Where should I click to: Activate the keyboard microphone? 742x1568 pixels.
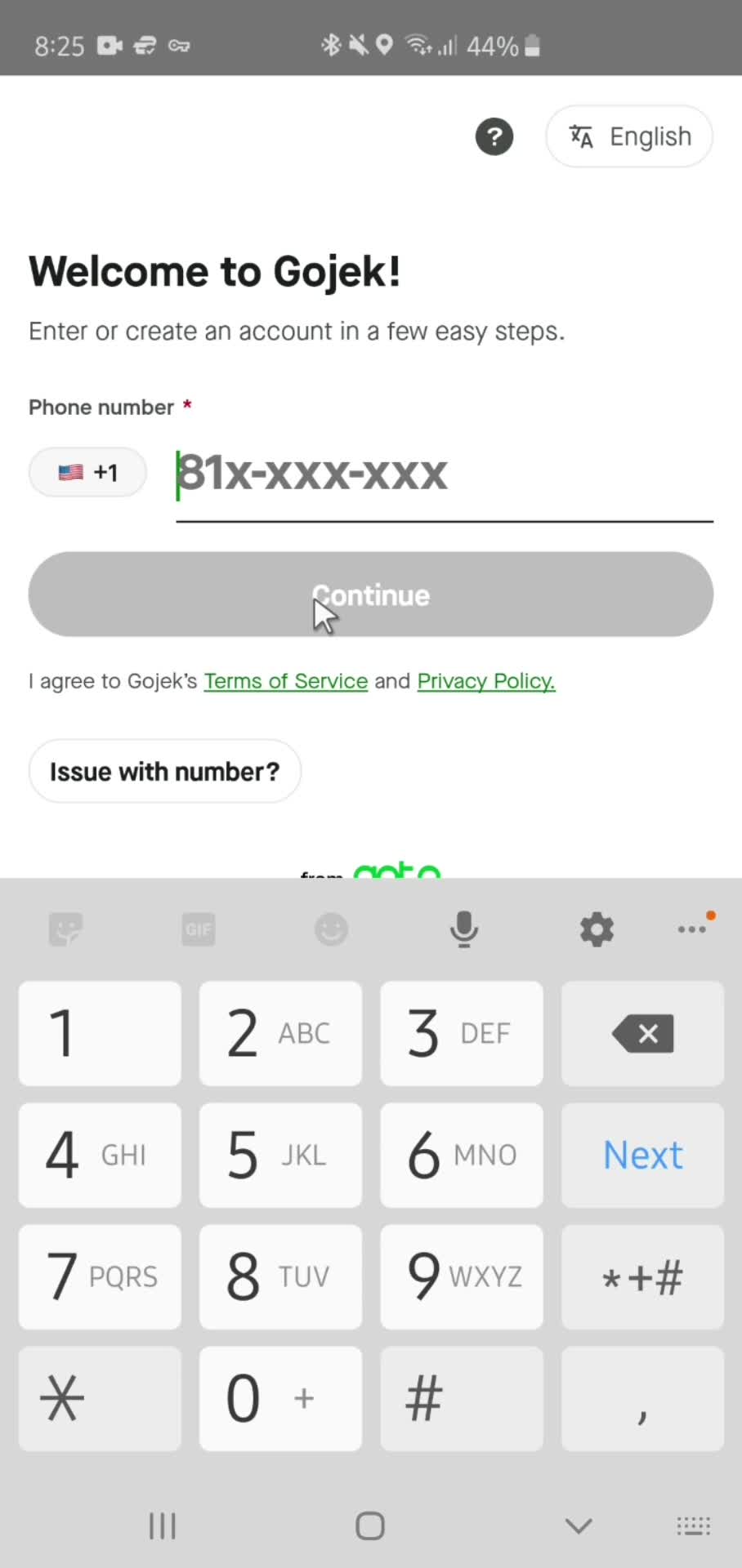(x=464, y=929)
